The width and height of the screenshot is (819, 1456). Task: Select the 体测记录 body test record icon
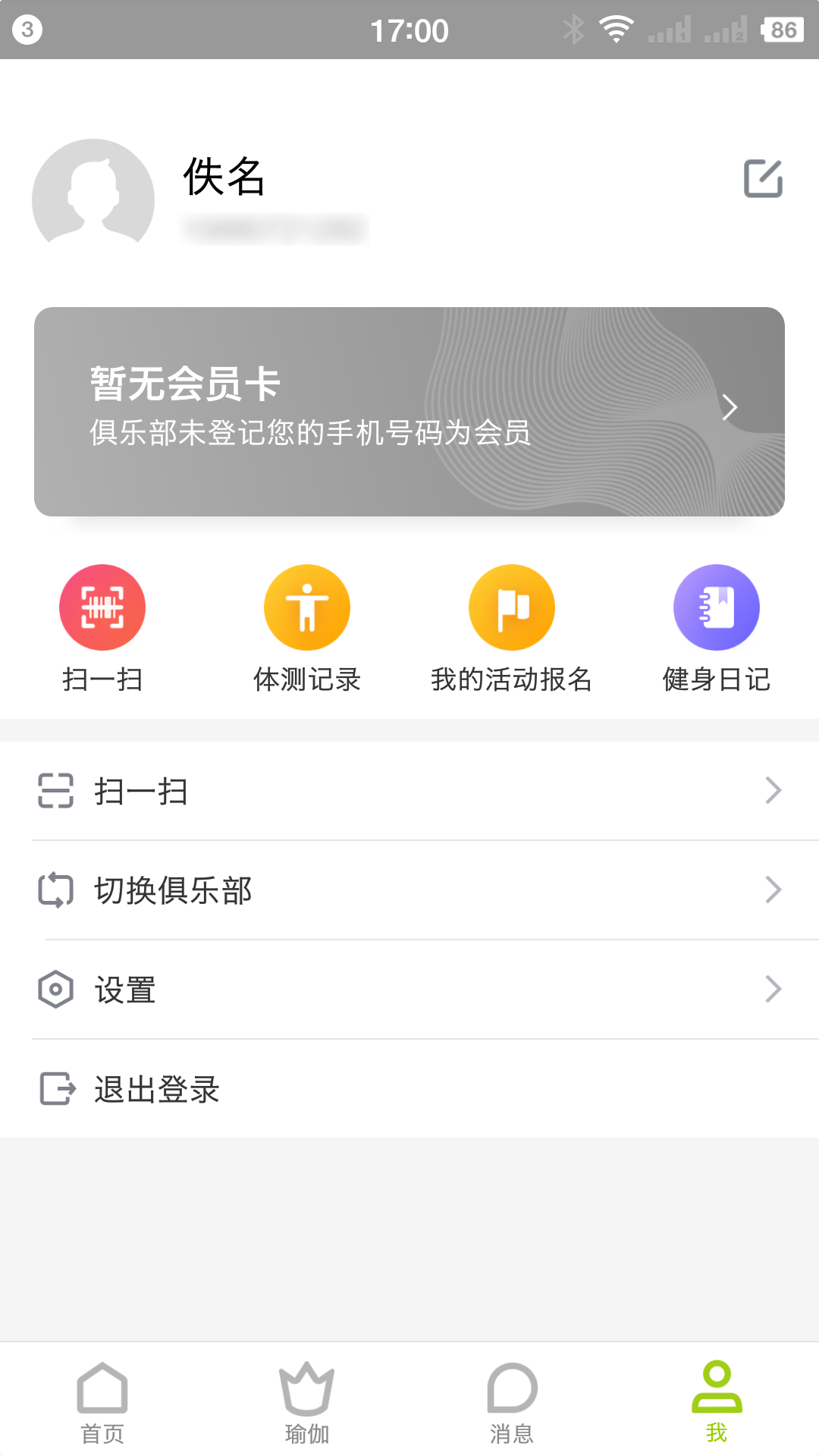[x=307, y=607]
